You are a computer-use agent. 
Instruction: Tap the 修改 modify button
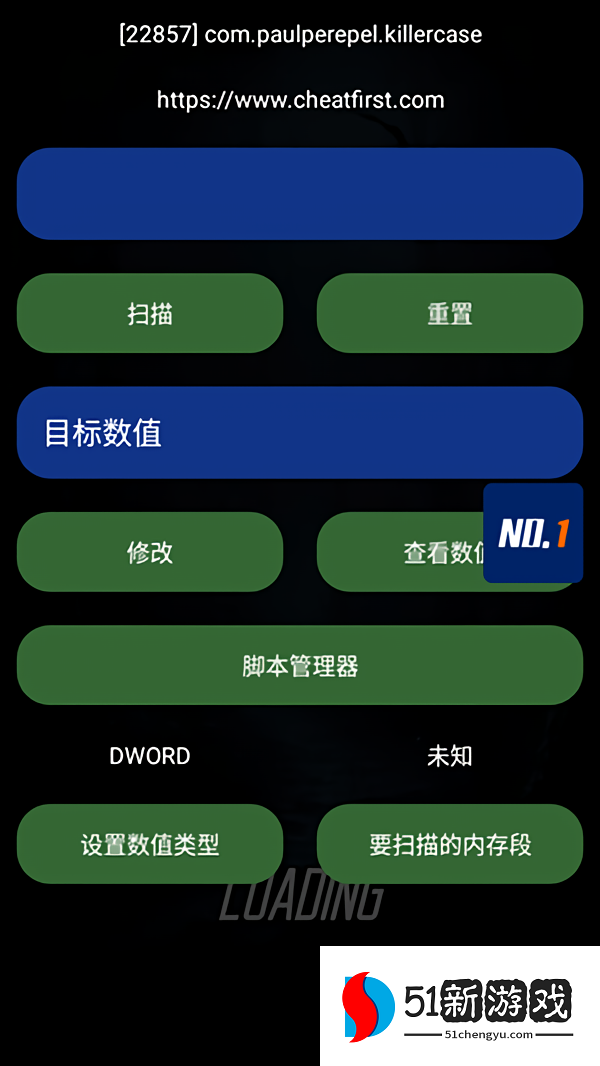[150, 552]
